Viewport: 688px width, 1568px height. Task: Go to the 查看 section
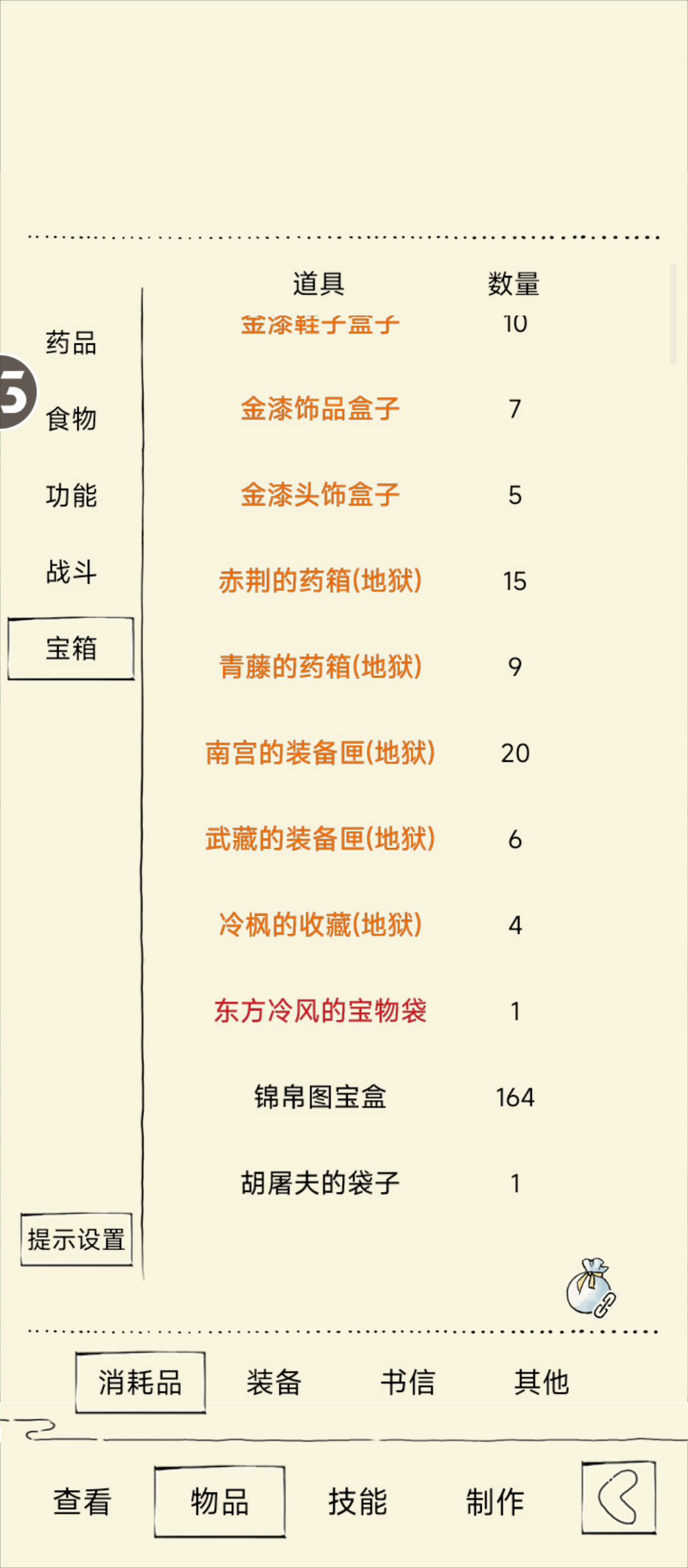click(82, 1502)
